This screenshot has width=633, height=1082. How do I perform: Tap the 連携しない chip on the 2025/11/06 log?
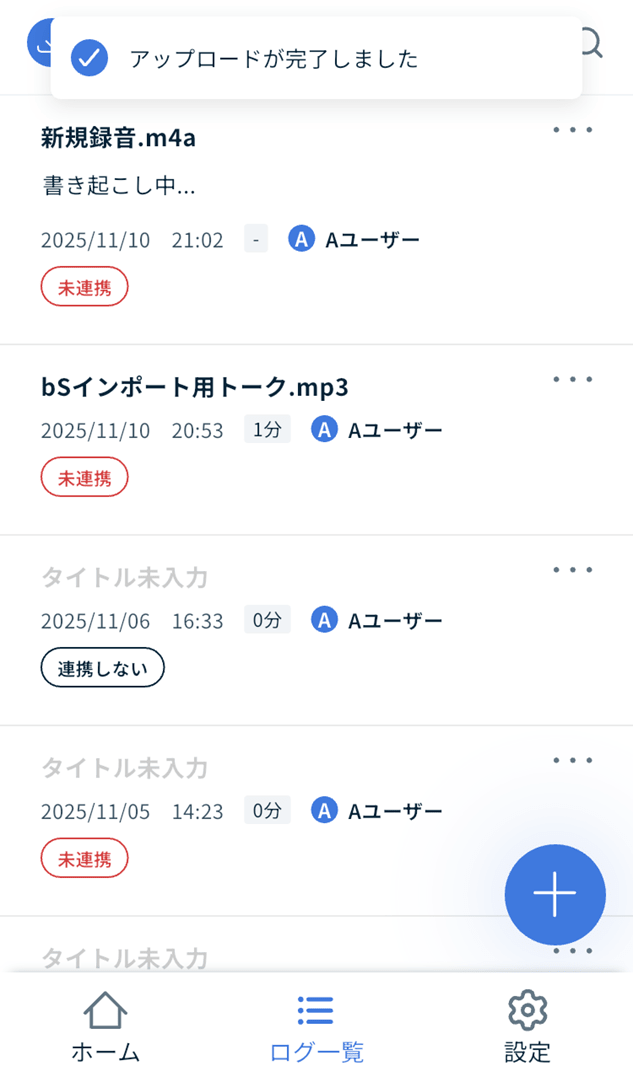pyautogui.click(x=102, y=668)
